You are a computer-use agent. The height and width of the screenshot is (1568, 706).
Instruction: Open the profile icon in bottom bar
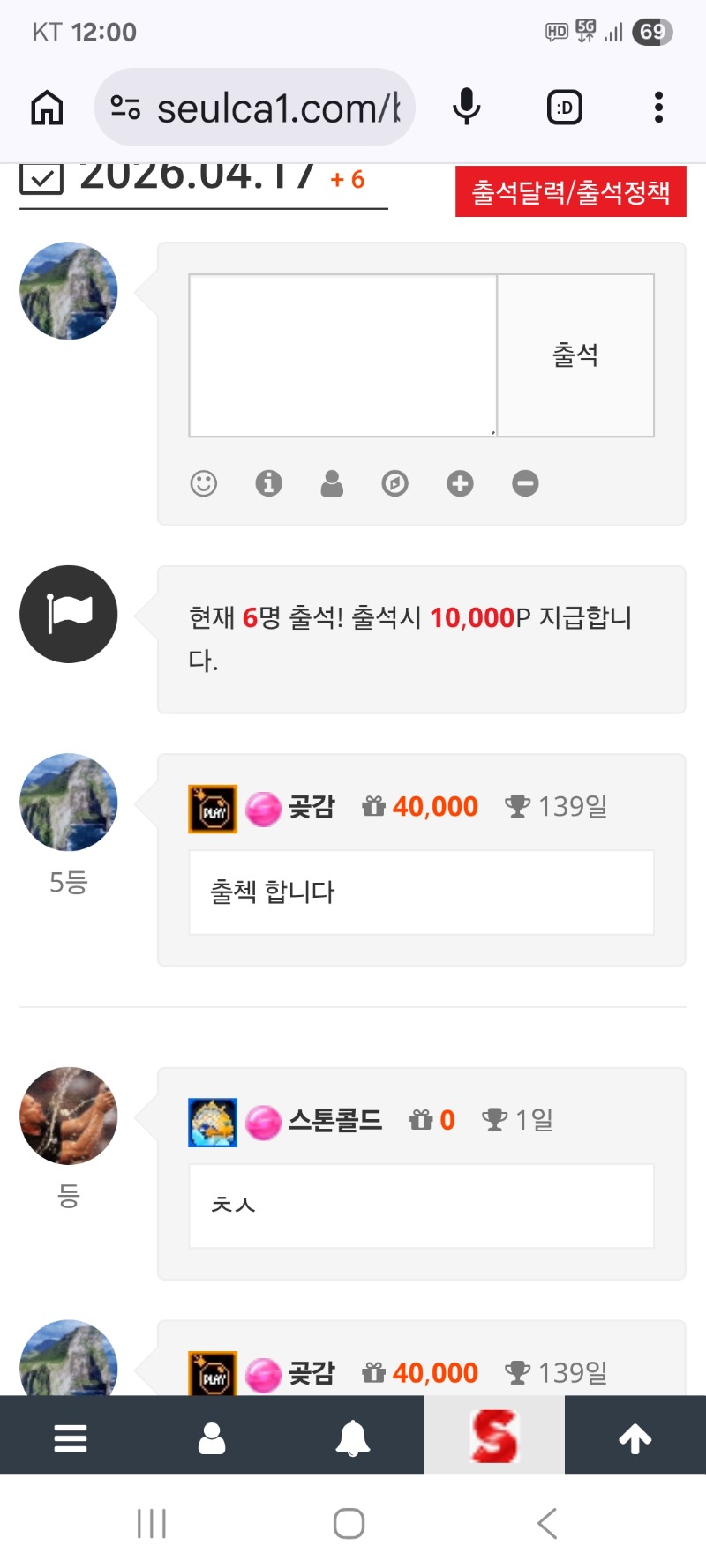[x=212, y=1438]
